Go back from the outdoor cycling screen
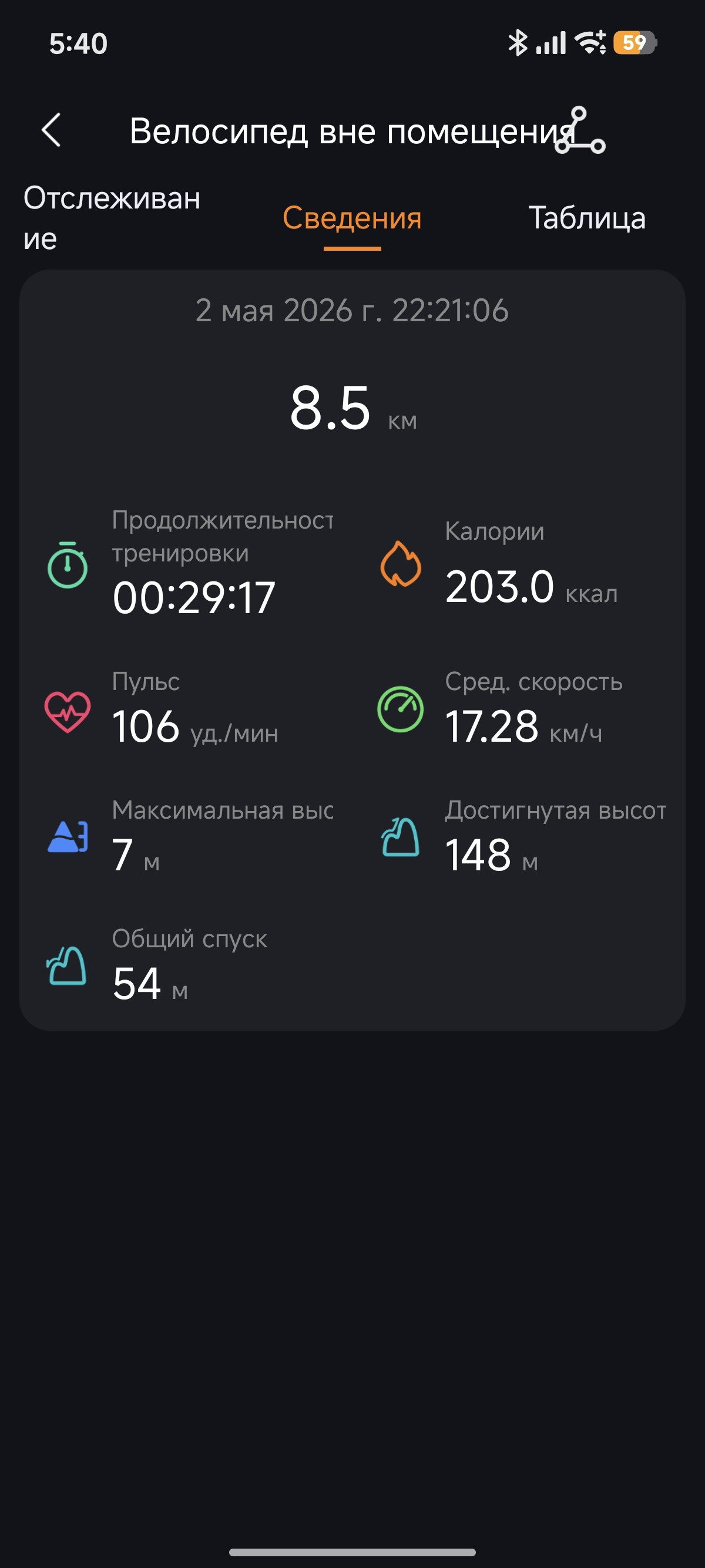Image resolution: width=705 pixels, height=1568 pixels. pos(51,130)
